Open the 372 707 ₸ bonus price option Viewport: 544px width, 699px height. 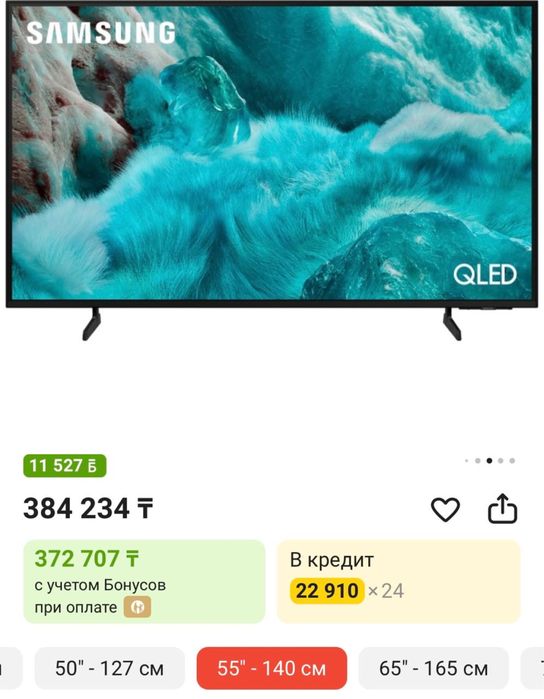pyautogui.click(x=144, y=581)
